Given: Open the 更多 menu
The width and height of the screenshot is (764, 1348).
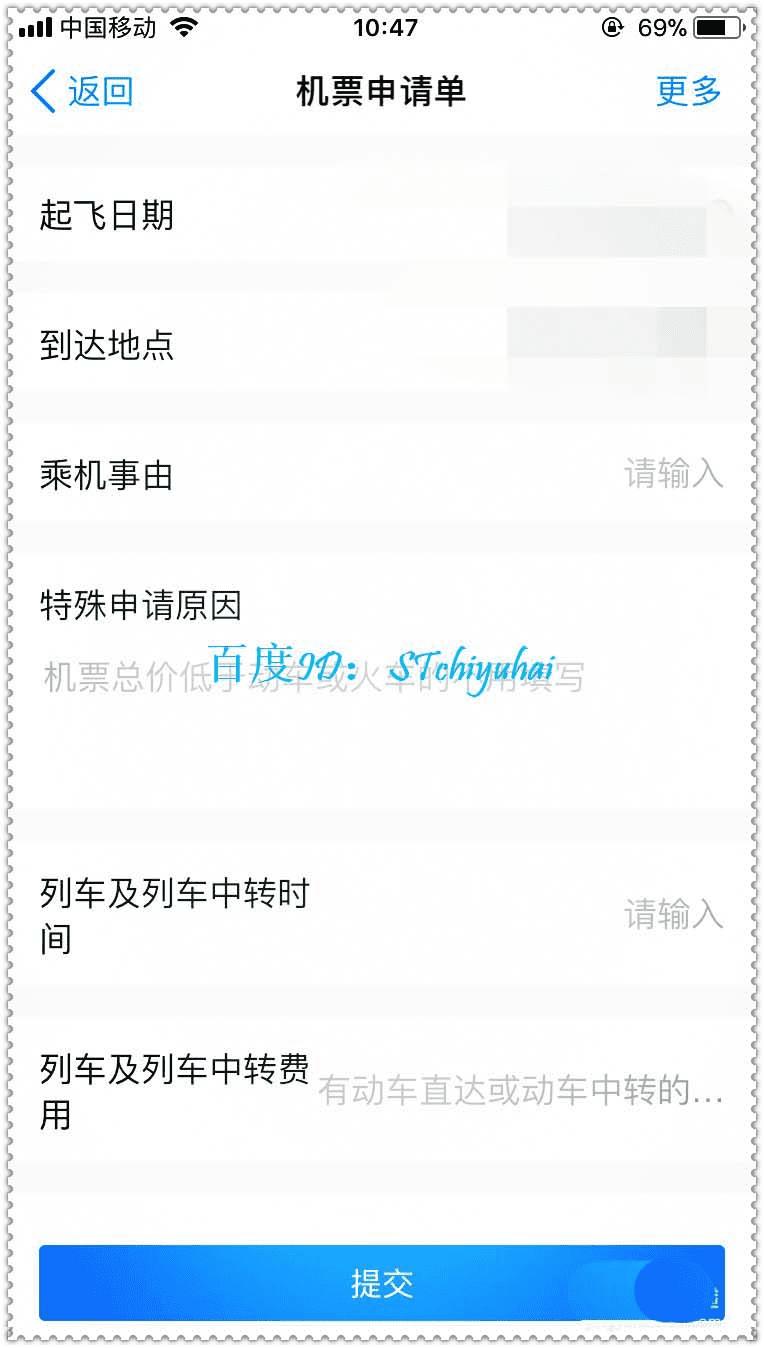Looking at the screenshot, I should tap(688, 92).
